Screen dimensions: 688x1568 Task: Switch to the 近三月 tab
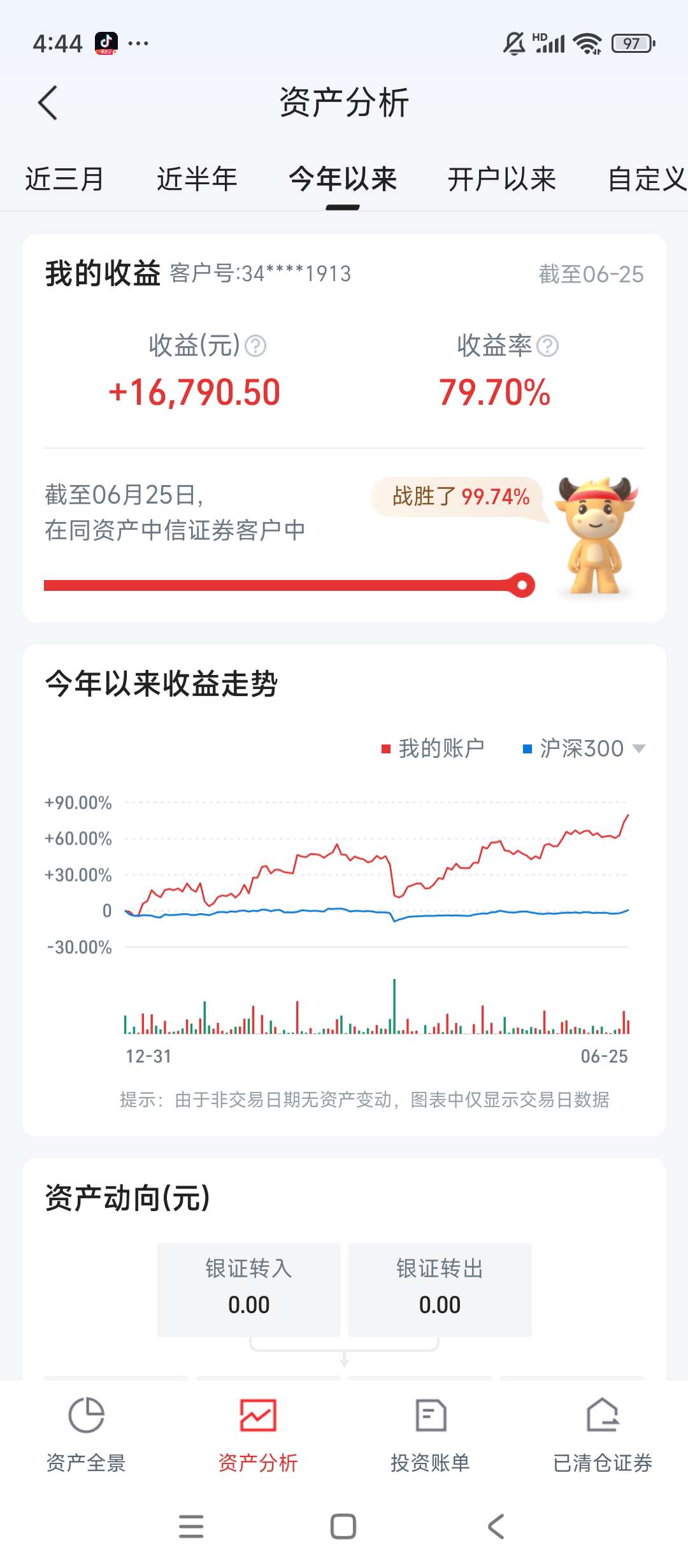(64, 179)
